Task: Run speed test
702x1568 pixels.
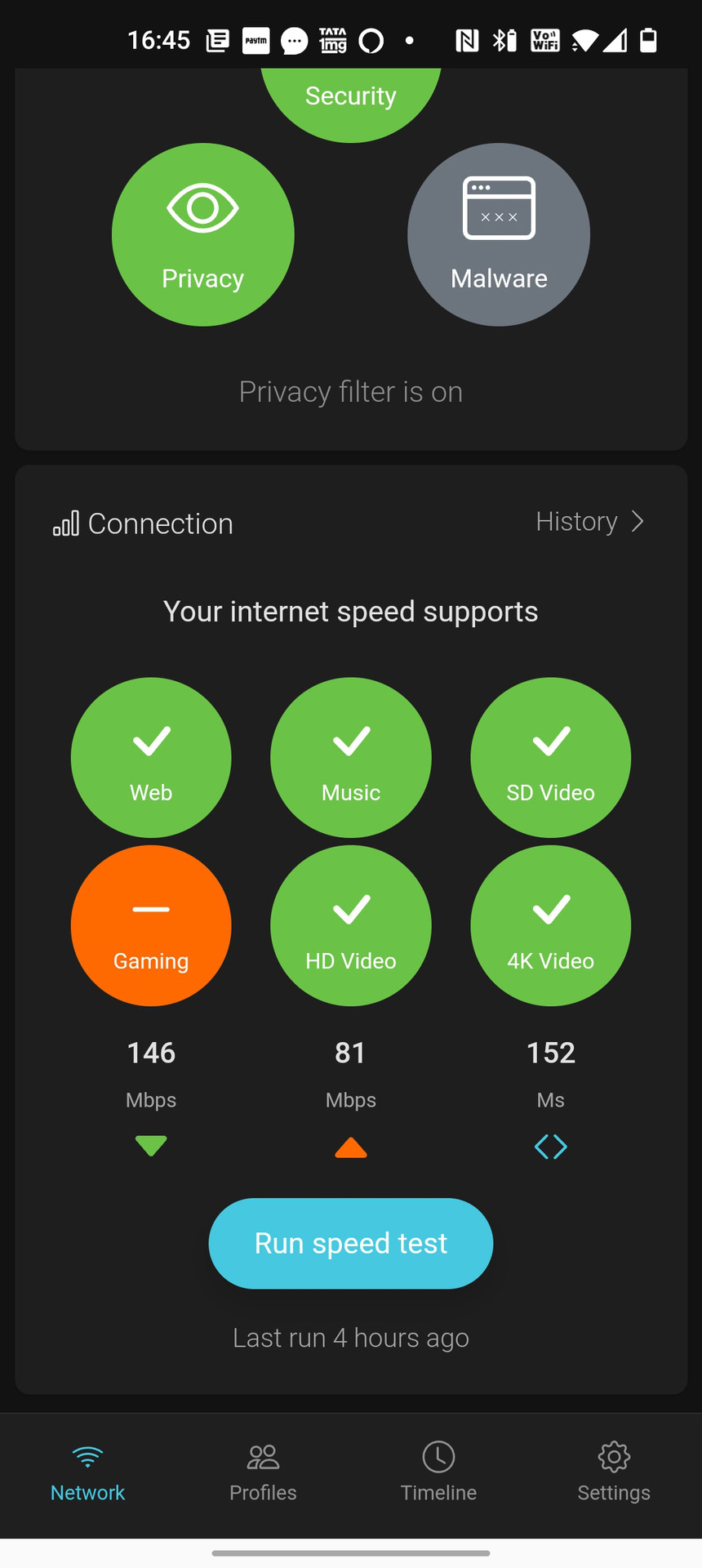Action: (351, 1243)
